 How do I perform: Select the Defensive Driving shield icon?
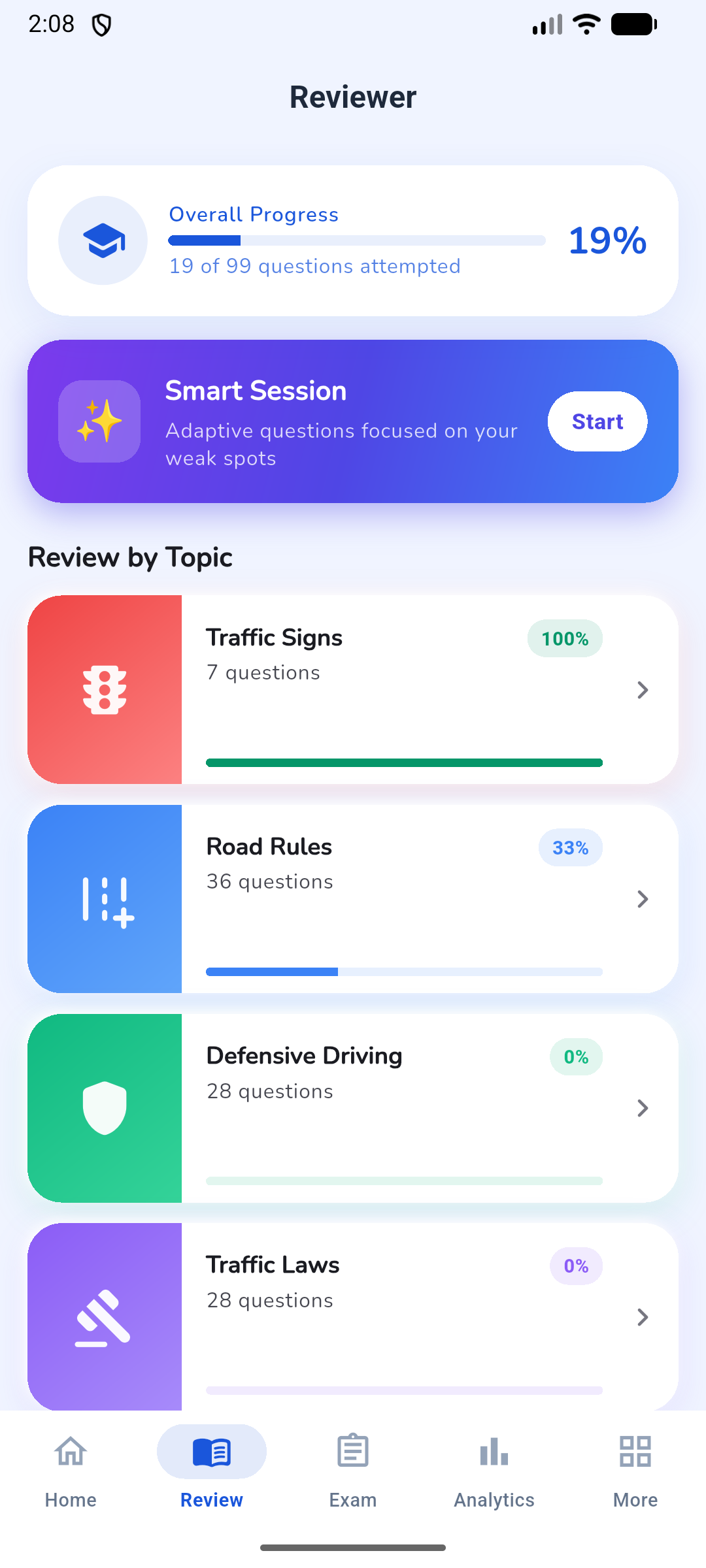click(104, 1107)
